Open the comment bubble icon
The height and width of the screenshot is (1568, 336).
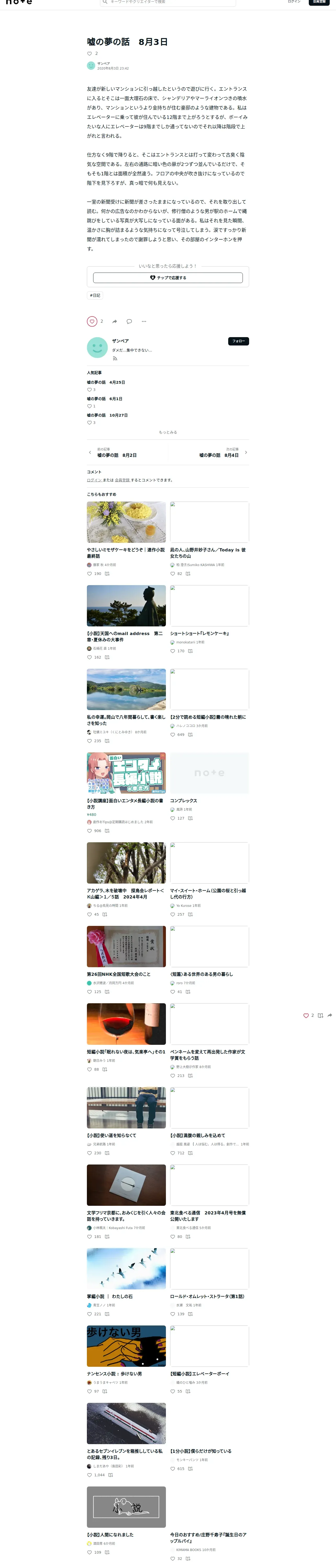click(129, 321)
